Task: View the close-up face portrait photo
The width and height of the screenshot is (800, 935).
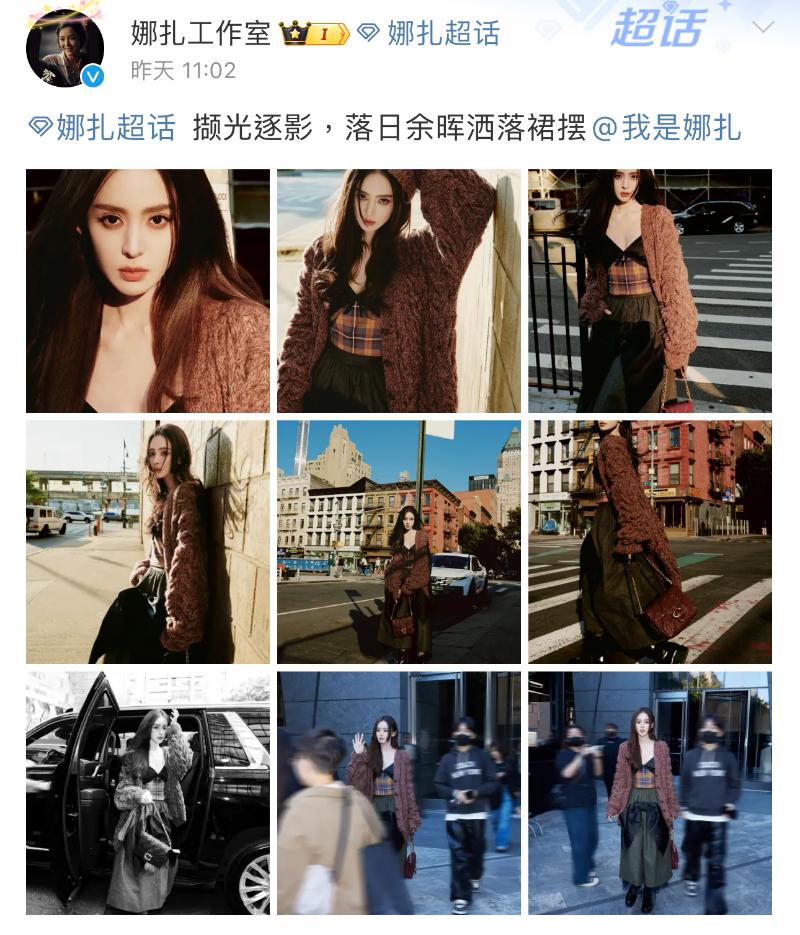Action: tap(148, 291)
